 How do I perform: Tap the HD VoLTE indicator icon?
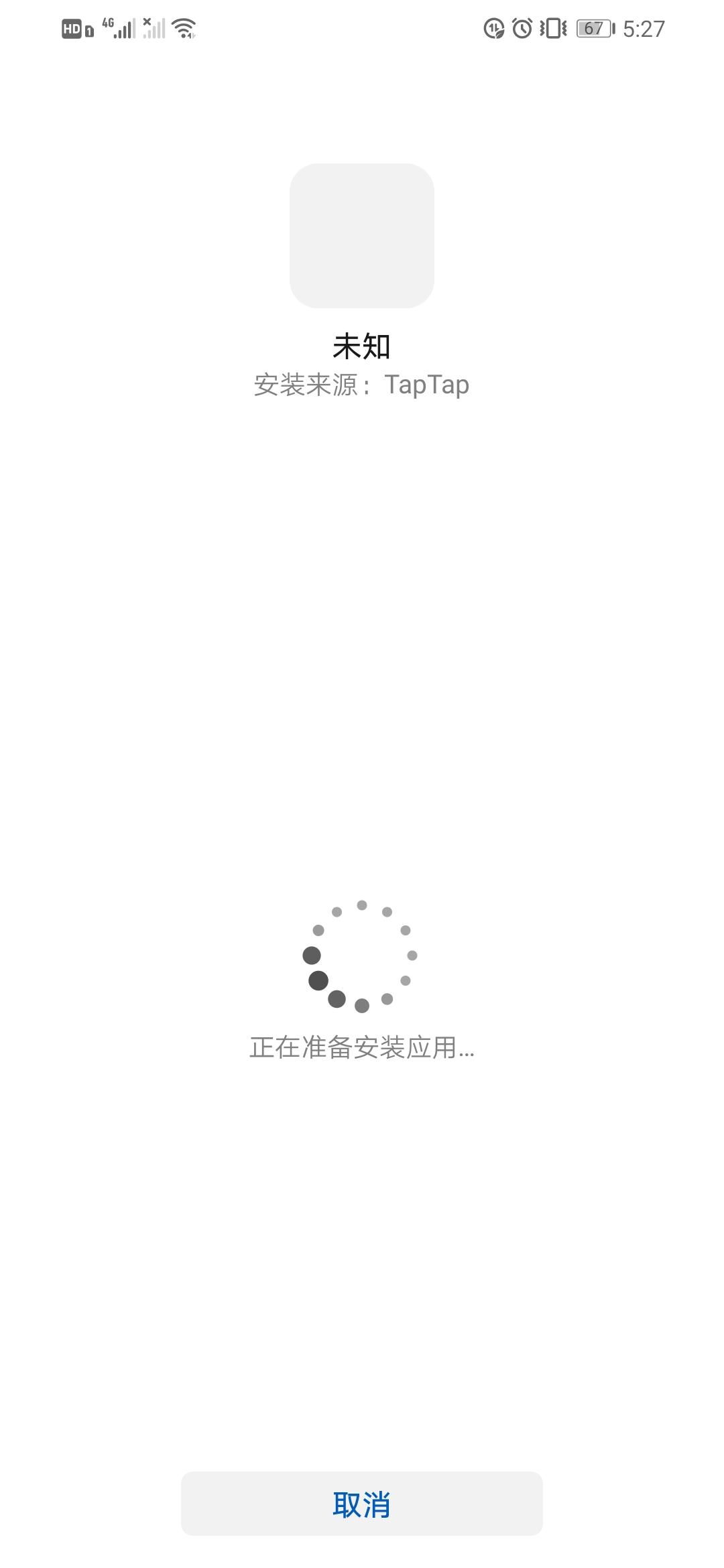tap(70, 27)
